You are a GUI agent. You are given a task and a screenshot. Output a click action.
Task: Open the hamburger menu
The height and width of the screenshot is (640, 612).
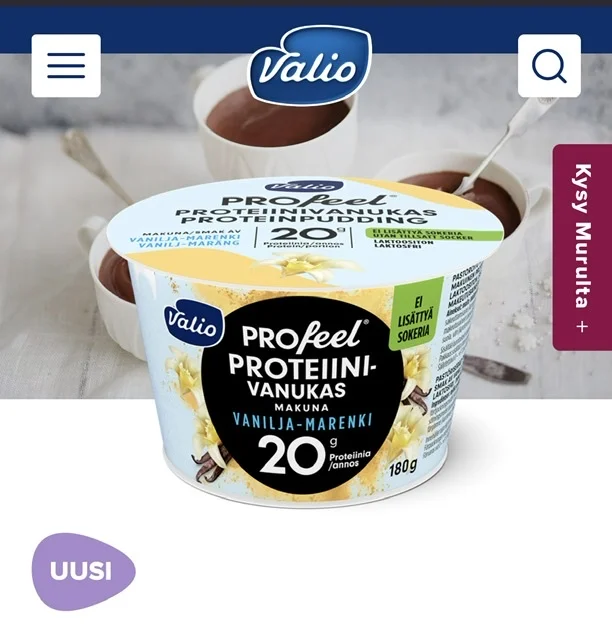point(66,66)
